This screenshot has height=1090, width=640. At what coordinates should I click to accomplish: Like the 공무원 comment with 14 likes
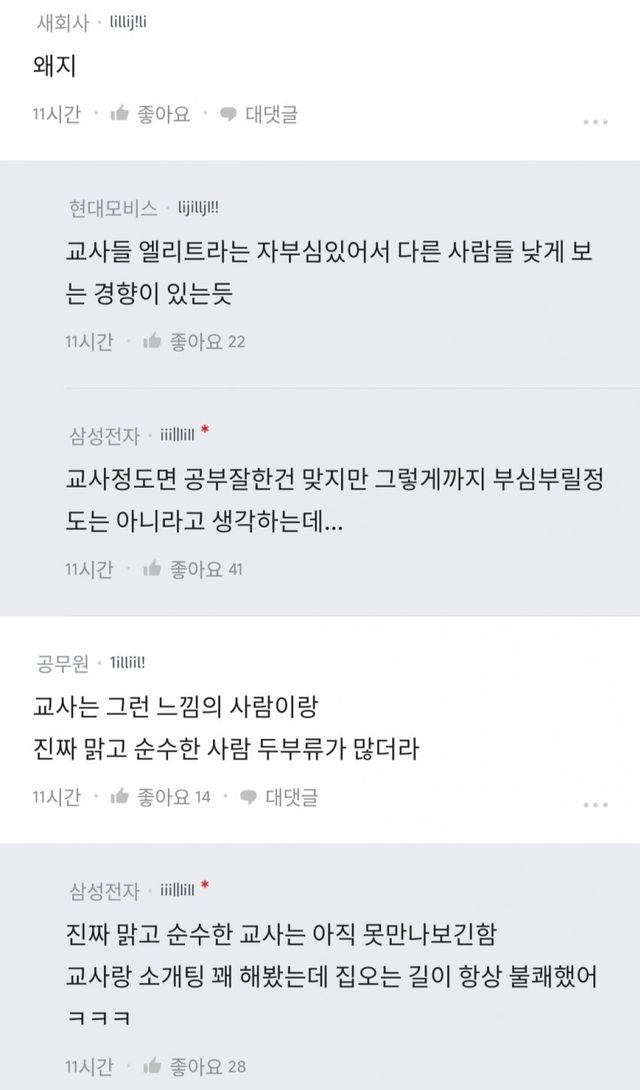pyautogui.click(x=160, y=797)
